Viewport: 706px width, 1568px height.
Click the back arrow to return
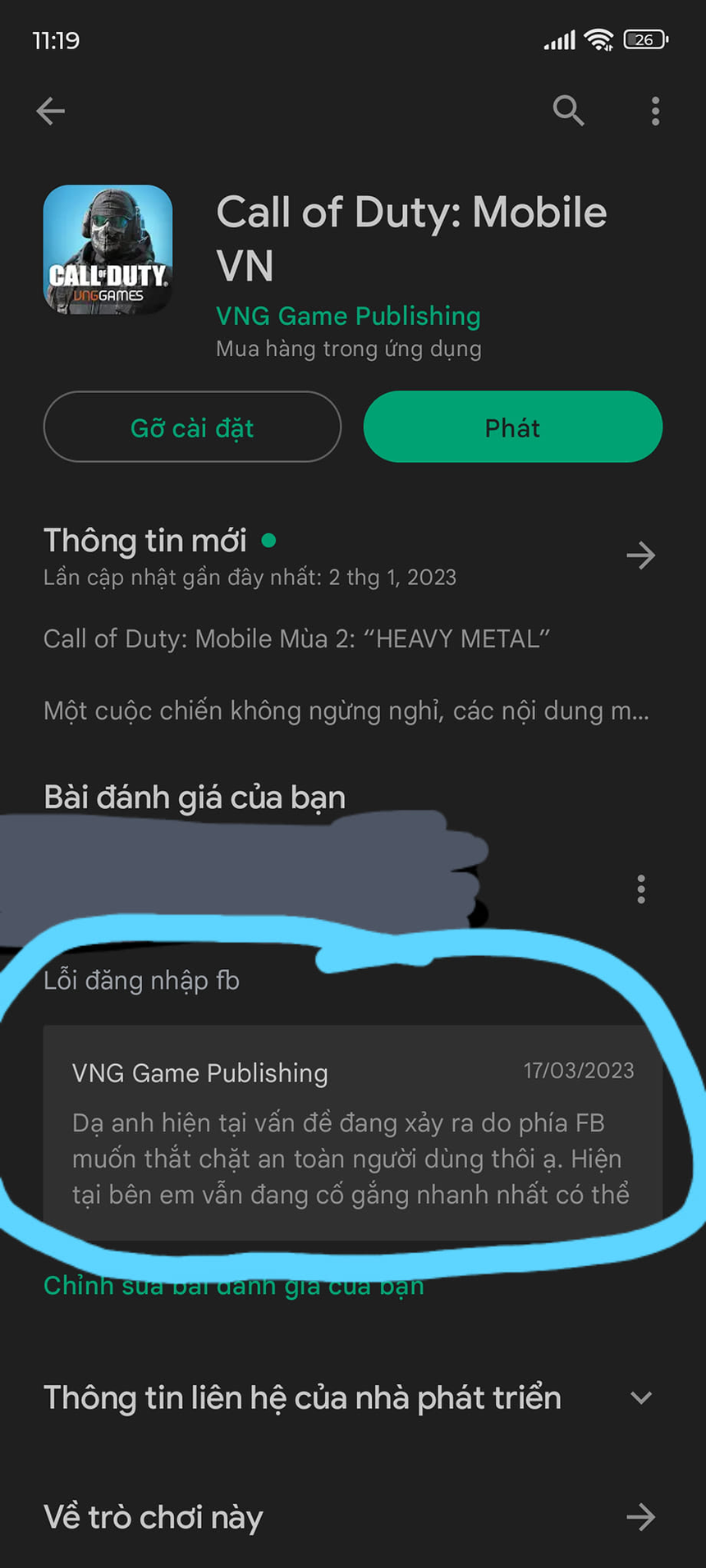(x=50, y=111)
